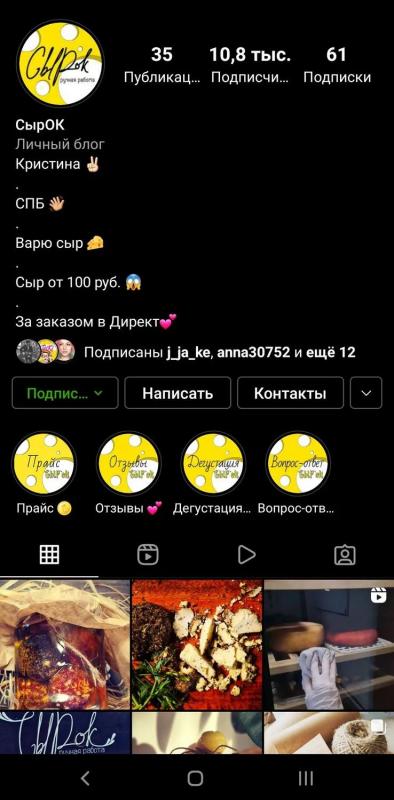Image resolution: width=394 pixels, height=800 pixels.
Task: Go back with the system back button
Action: click(x=85, y=778)
